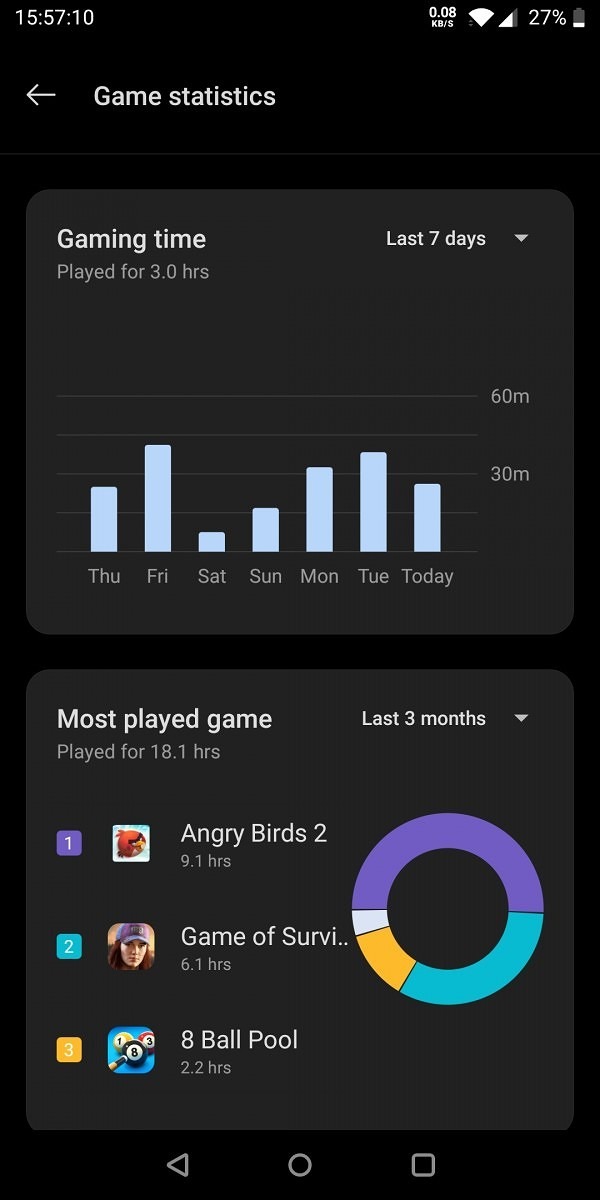Screen dimensions: 600x1200
Task: Open Game of Survival entry
Action: point(264,947)
